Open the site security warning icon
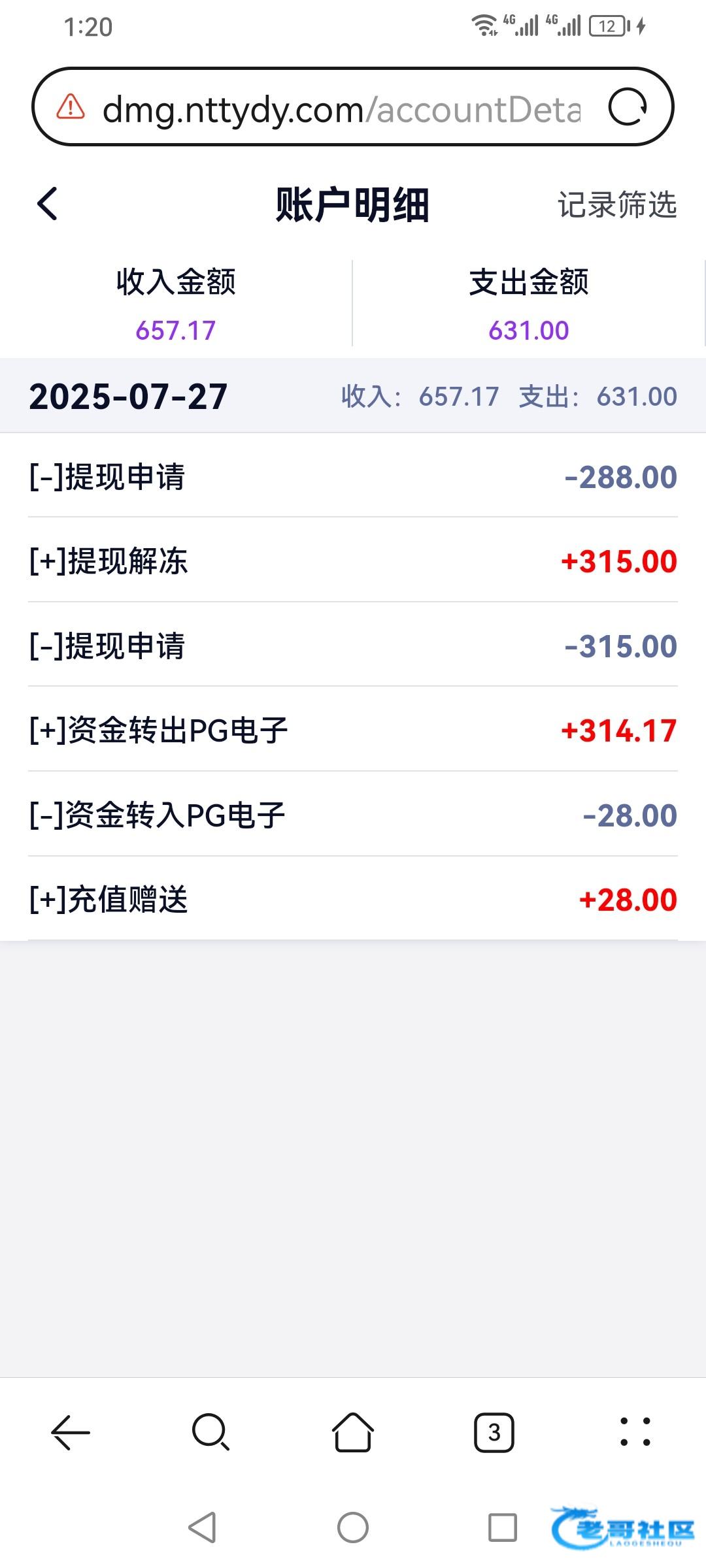The height and width of the screenshot is (1568, 706). (x=71, y=106)
